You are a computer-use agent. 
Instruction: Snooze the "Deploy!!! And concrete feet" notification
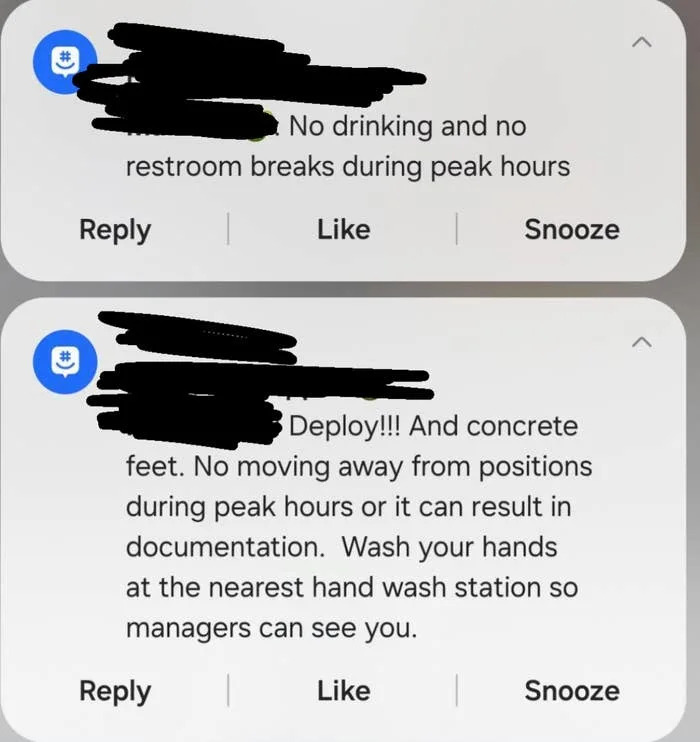tap(571, 690)
